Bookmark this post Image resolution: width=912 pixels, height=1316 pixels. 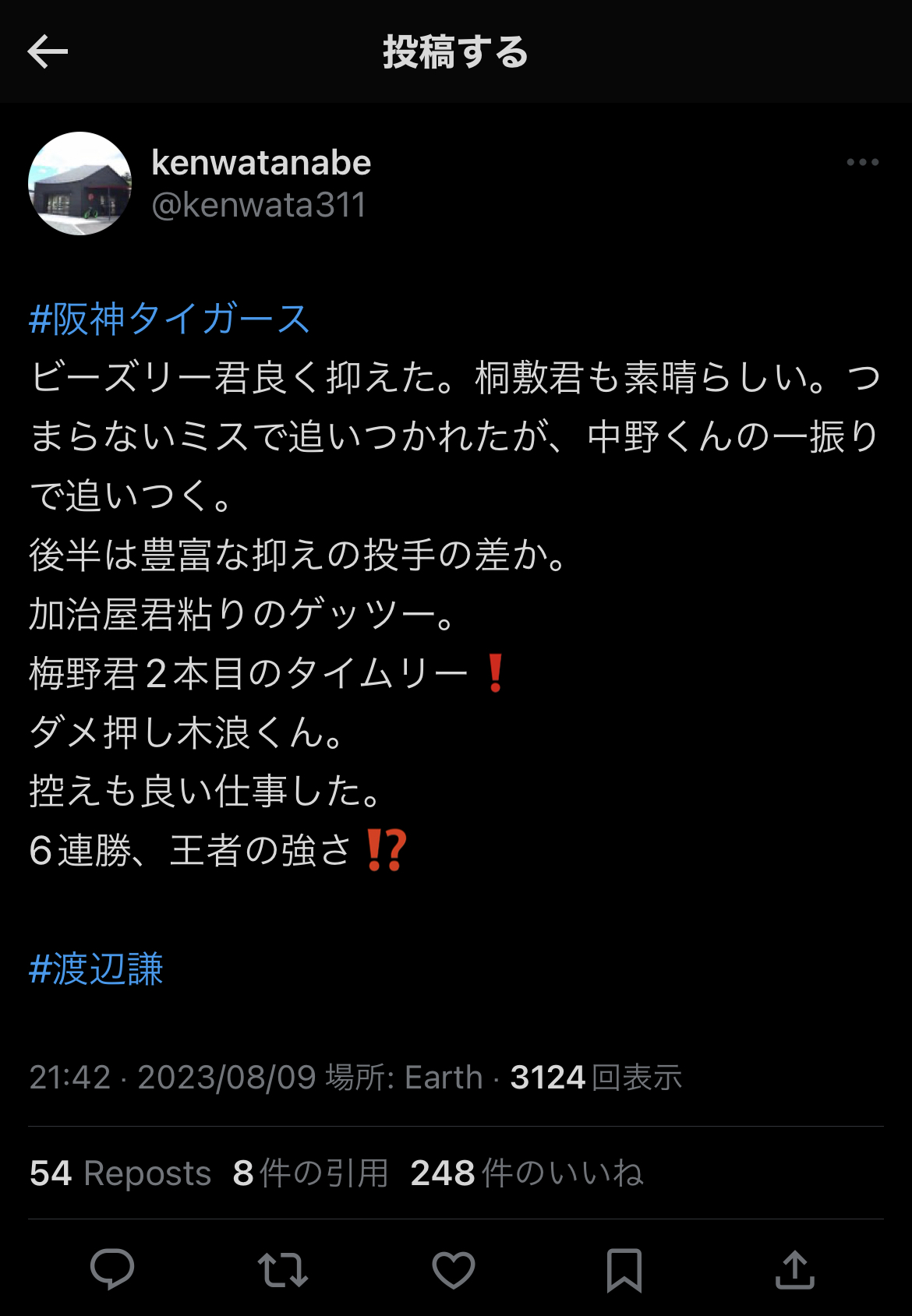click(x=624, y=1270)
